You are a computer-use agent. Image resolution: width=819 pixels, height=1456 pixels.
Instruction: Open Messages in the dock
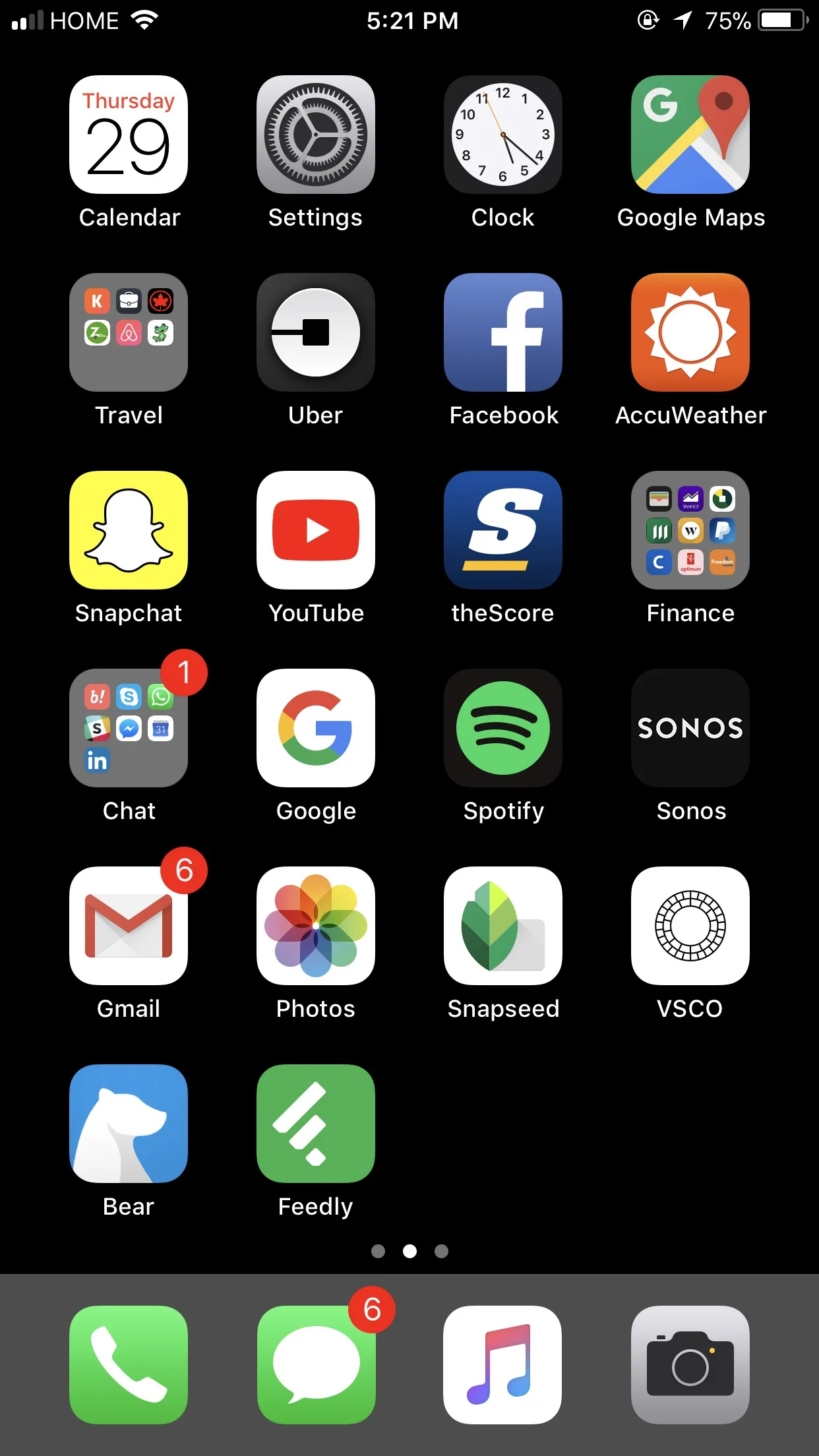point(316,1365)
